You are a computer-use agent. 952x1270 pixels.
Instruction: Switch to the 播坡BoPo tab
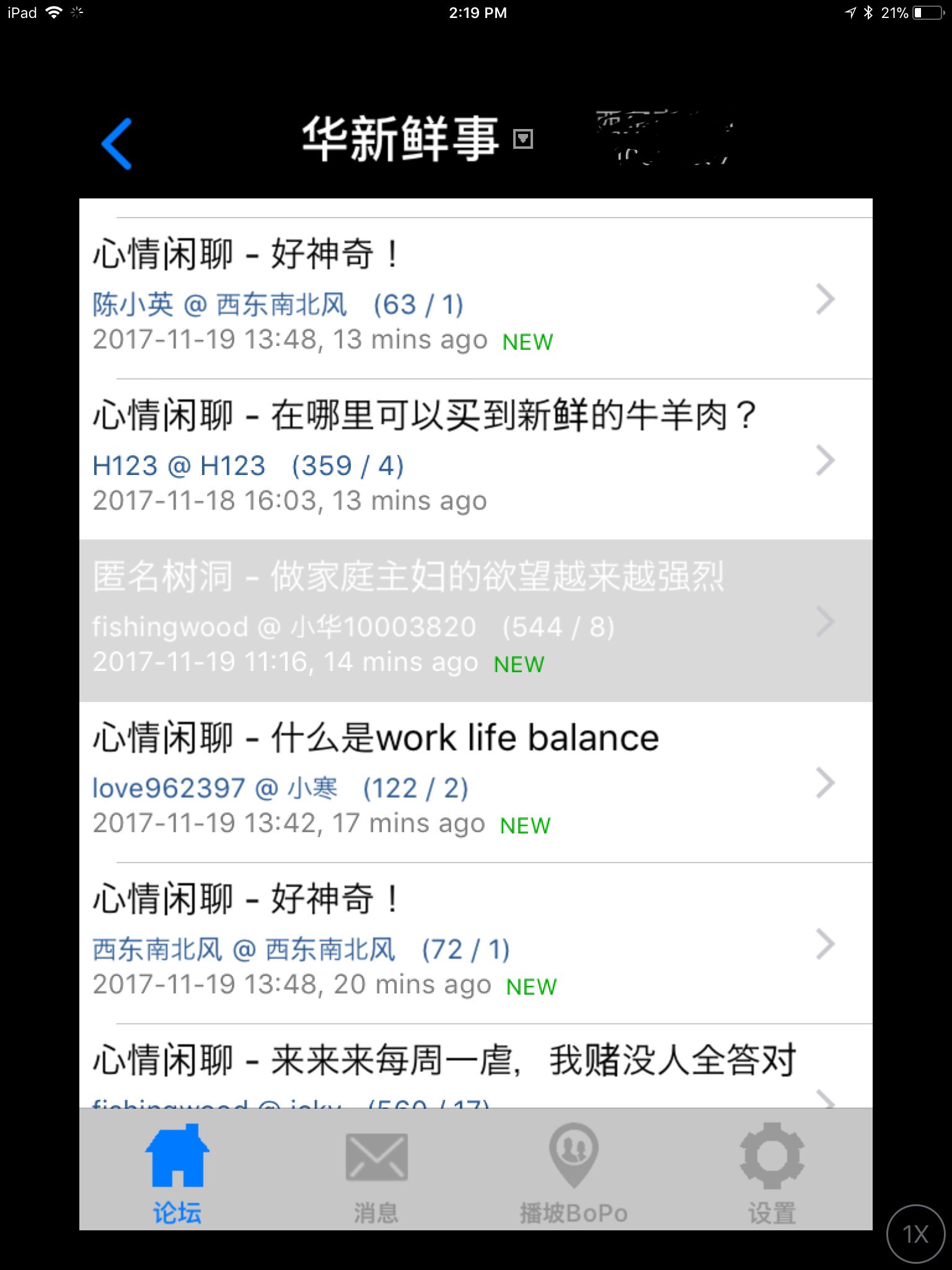pos(574,1172)
